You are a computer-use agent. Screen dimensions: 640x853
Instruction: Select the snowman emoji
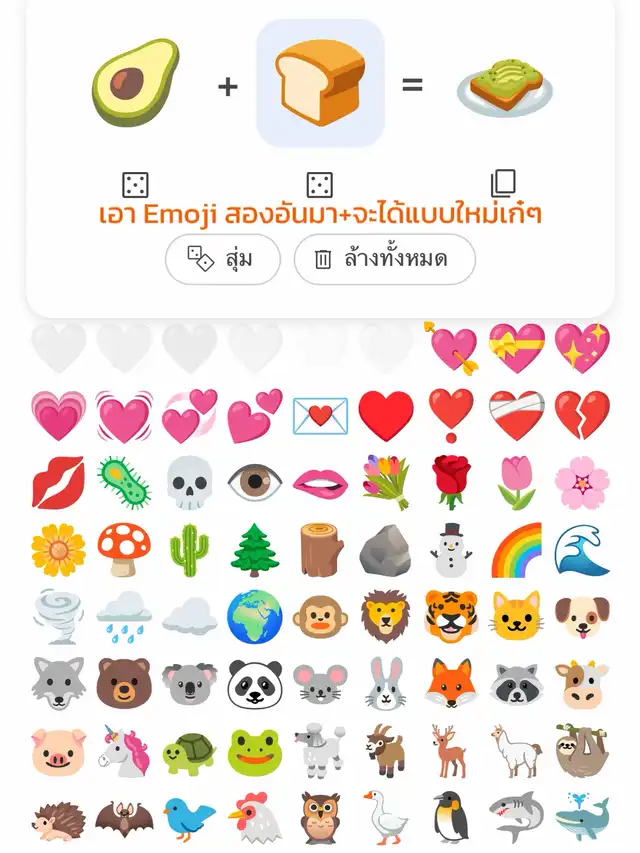[x=451, y=549]
